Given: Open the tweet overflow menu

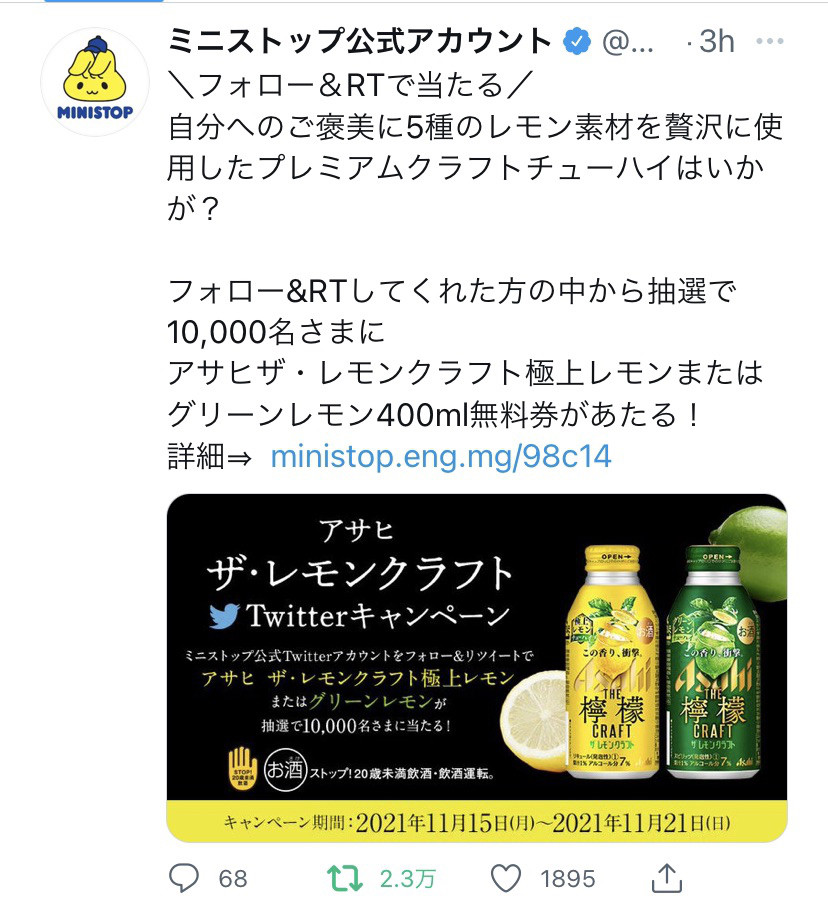Looking at the screenshot, I should coord(770,42).
